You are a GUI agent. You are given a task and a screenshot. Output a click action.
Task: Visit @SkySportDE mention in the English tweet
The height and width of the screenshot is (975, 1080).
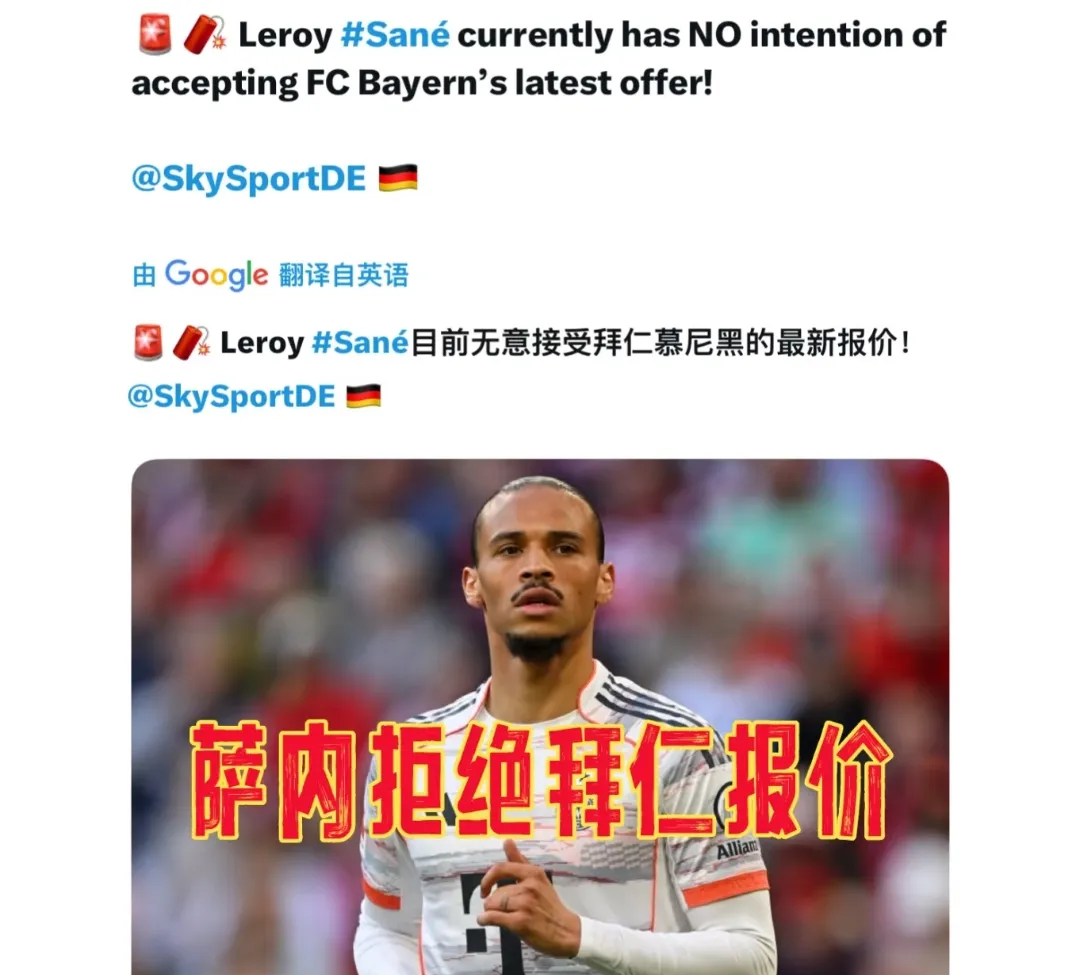(248, 178)
